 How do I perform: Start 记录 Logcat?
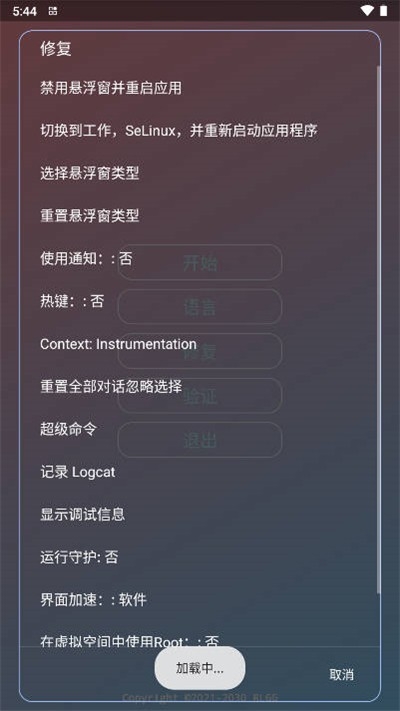pos(198,472)
